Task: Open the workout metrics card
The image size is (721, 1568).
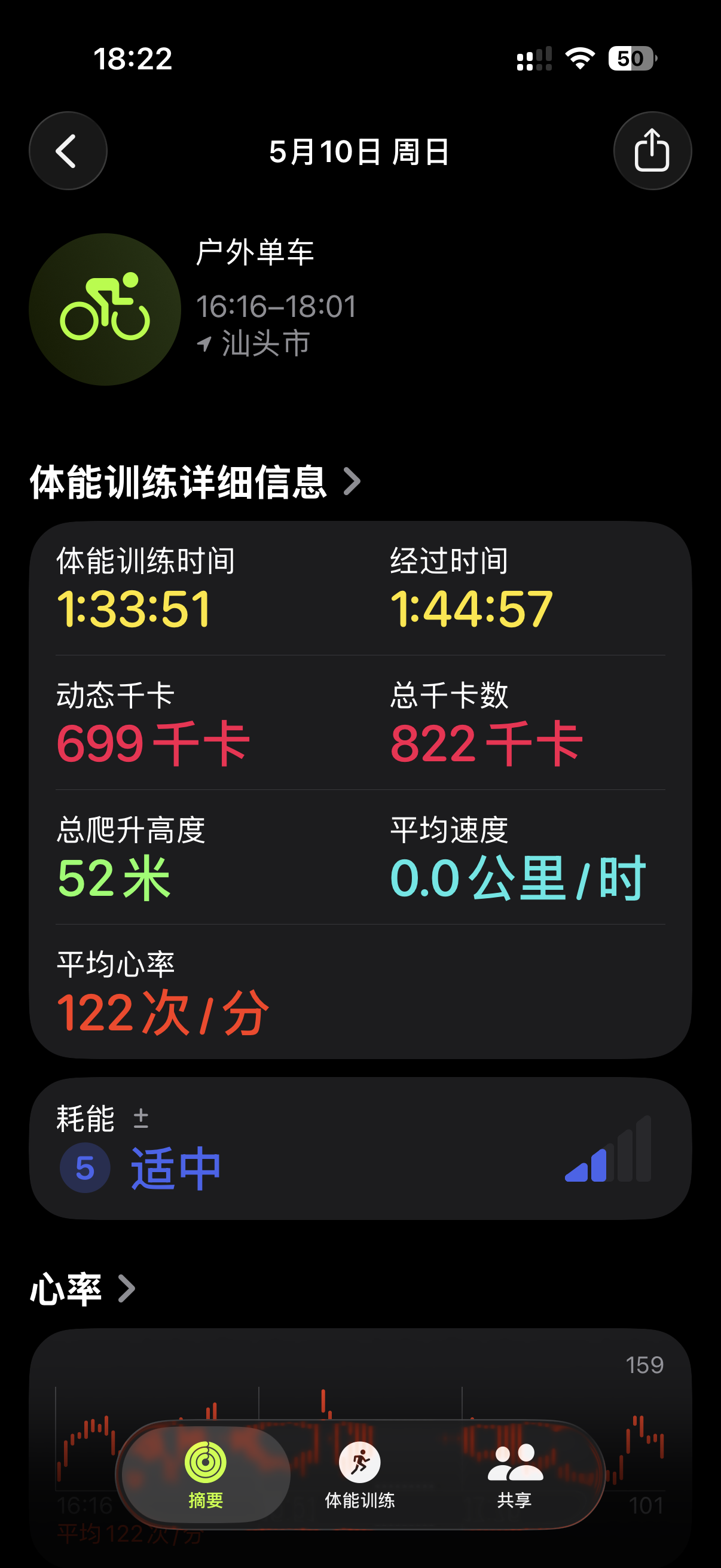Action: click(x=360, y=790)
